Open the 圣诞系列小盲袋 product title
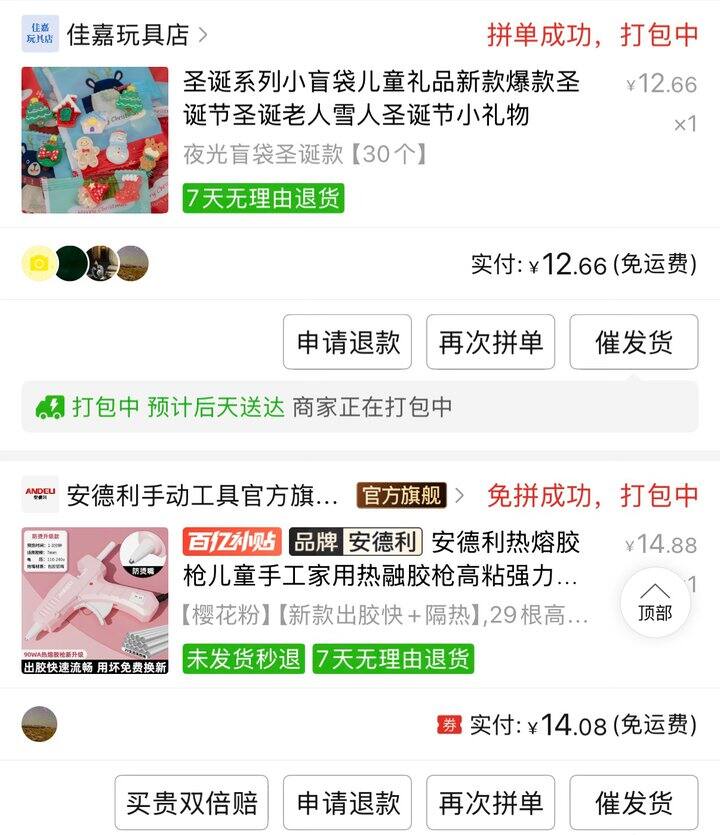Screen dimensions: 720x835 coord(381,98)
